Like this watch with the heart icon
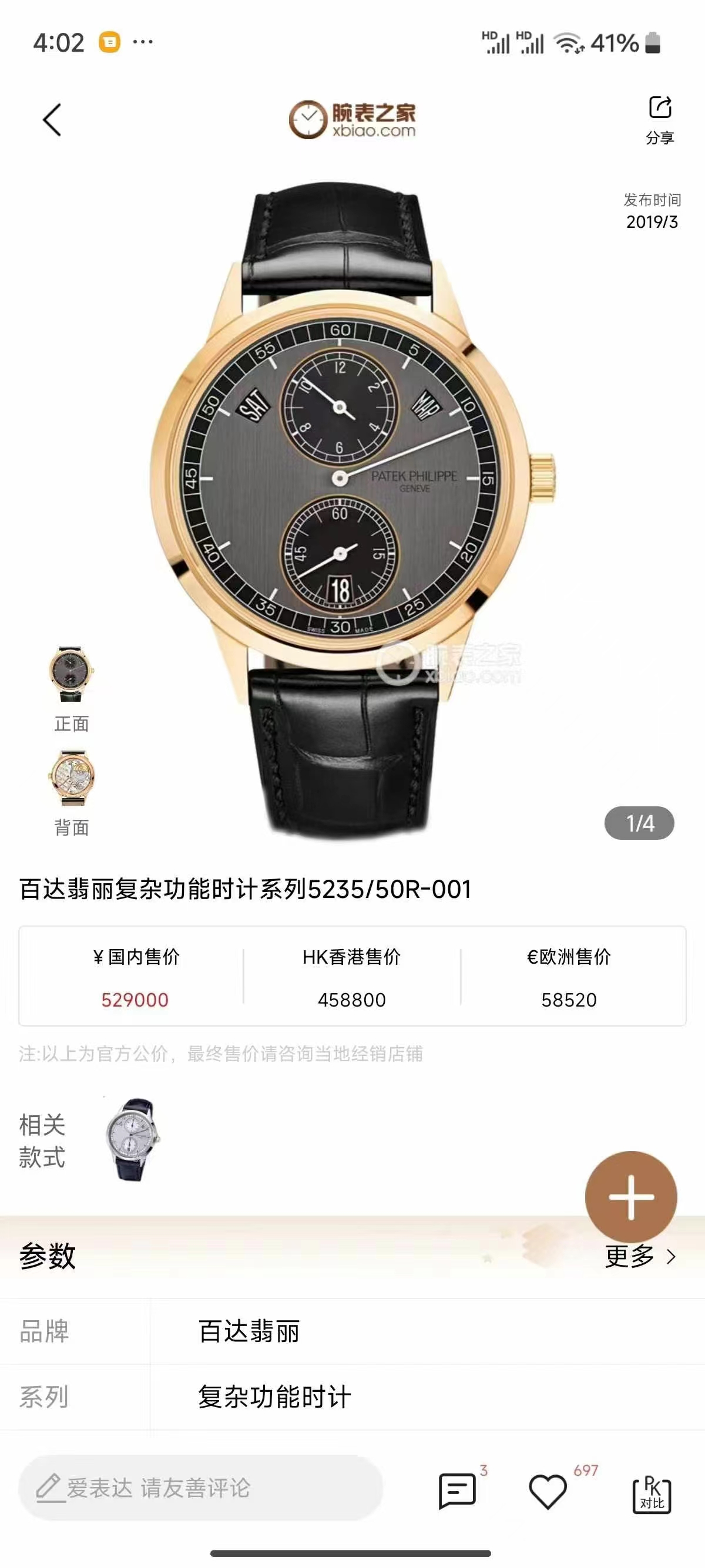705x1568 pixels. click(x=548, y=1490)
